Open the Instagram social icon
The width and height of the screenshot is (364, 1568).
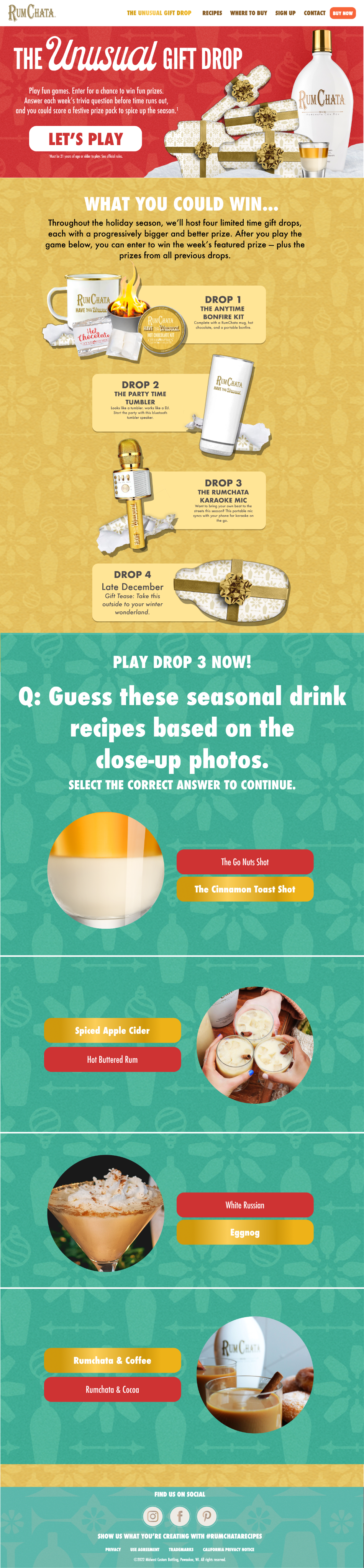click(x=153, y=1516)
